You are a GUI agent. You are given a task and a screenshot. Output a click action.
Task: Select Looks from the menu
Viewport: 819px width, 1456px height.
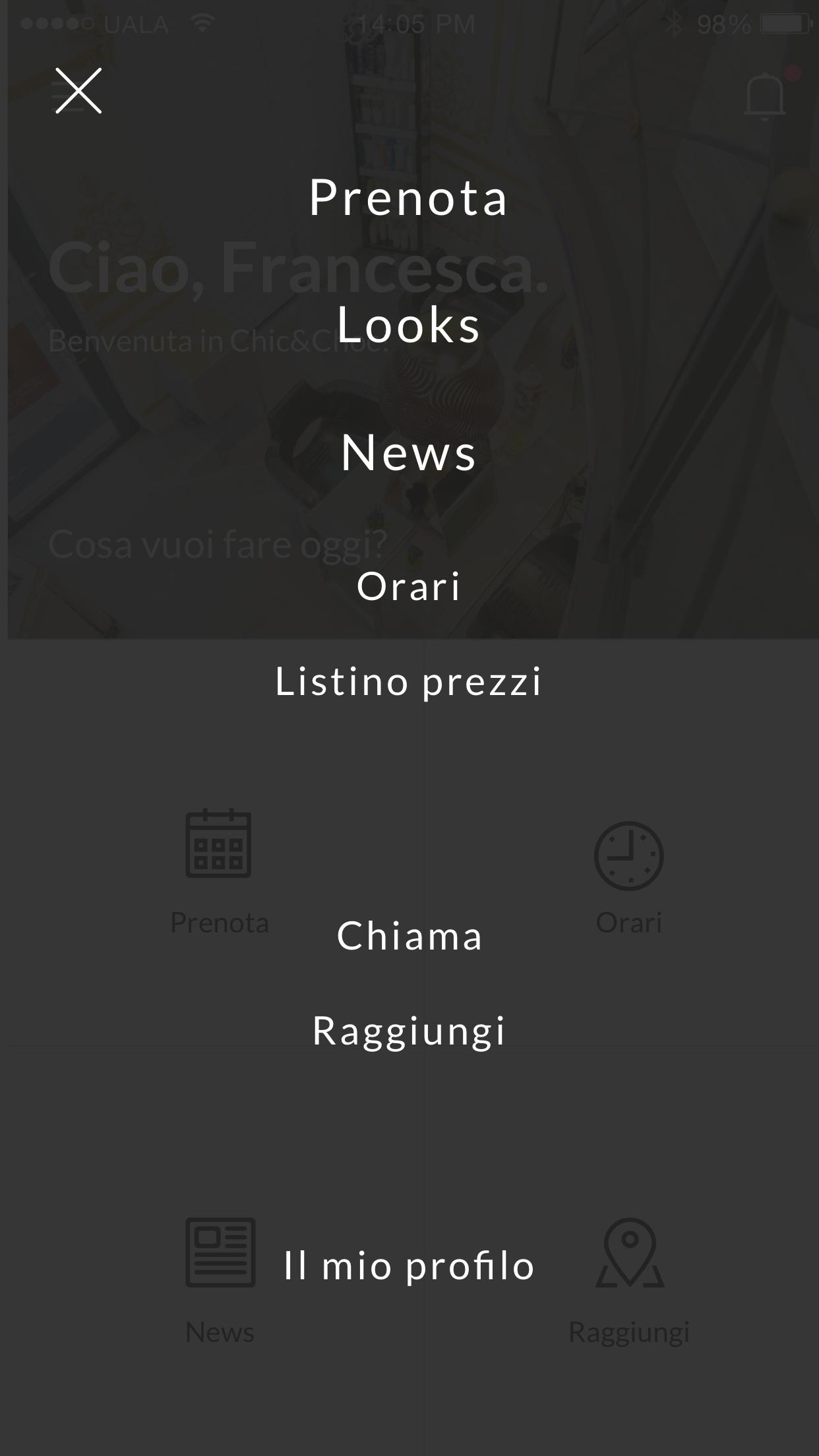[x=409, y=324]
